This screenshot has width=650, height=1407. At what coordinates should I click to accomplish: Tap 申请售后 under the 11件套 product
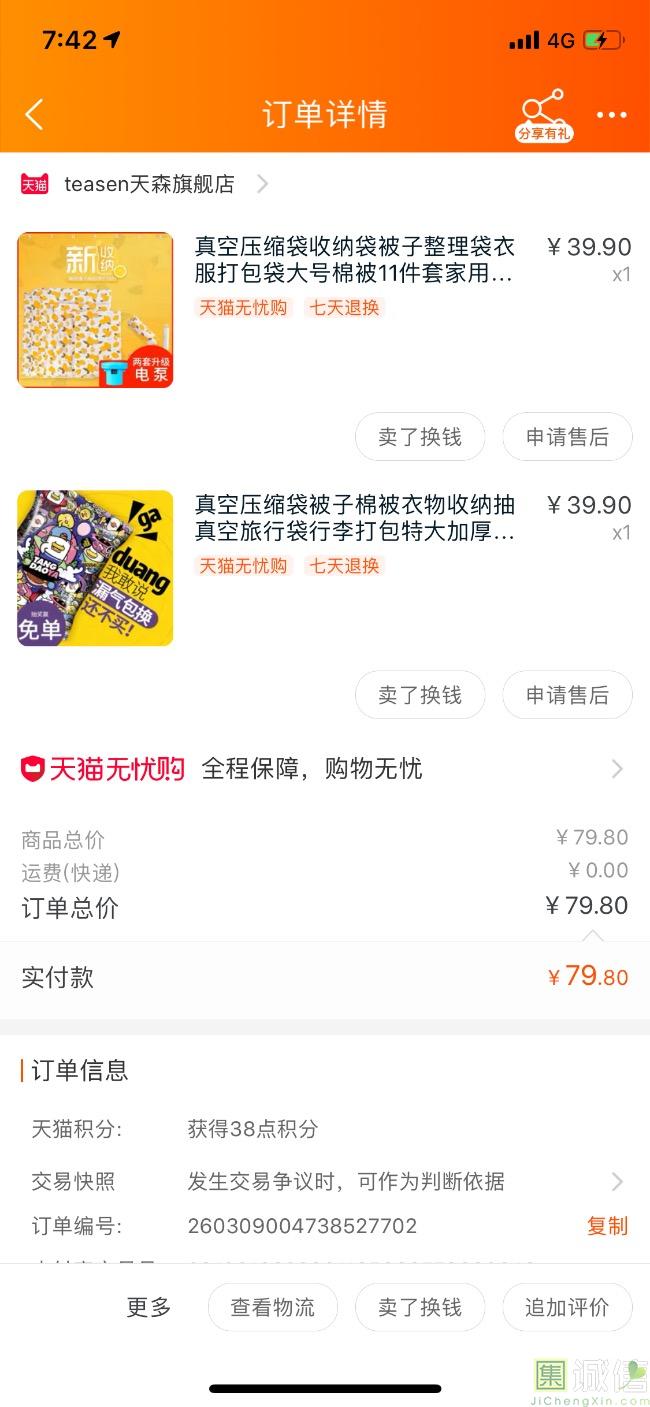coord(567,437)
